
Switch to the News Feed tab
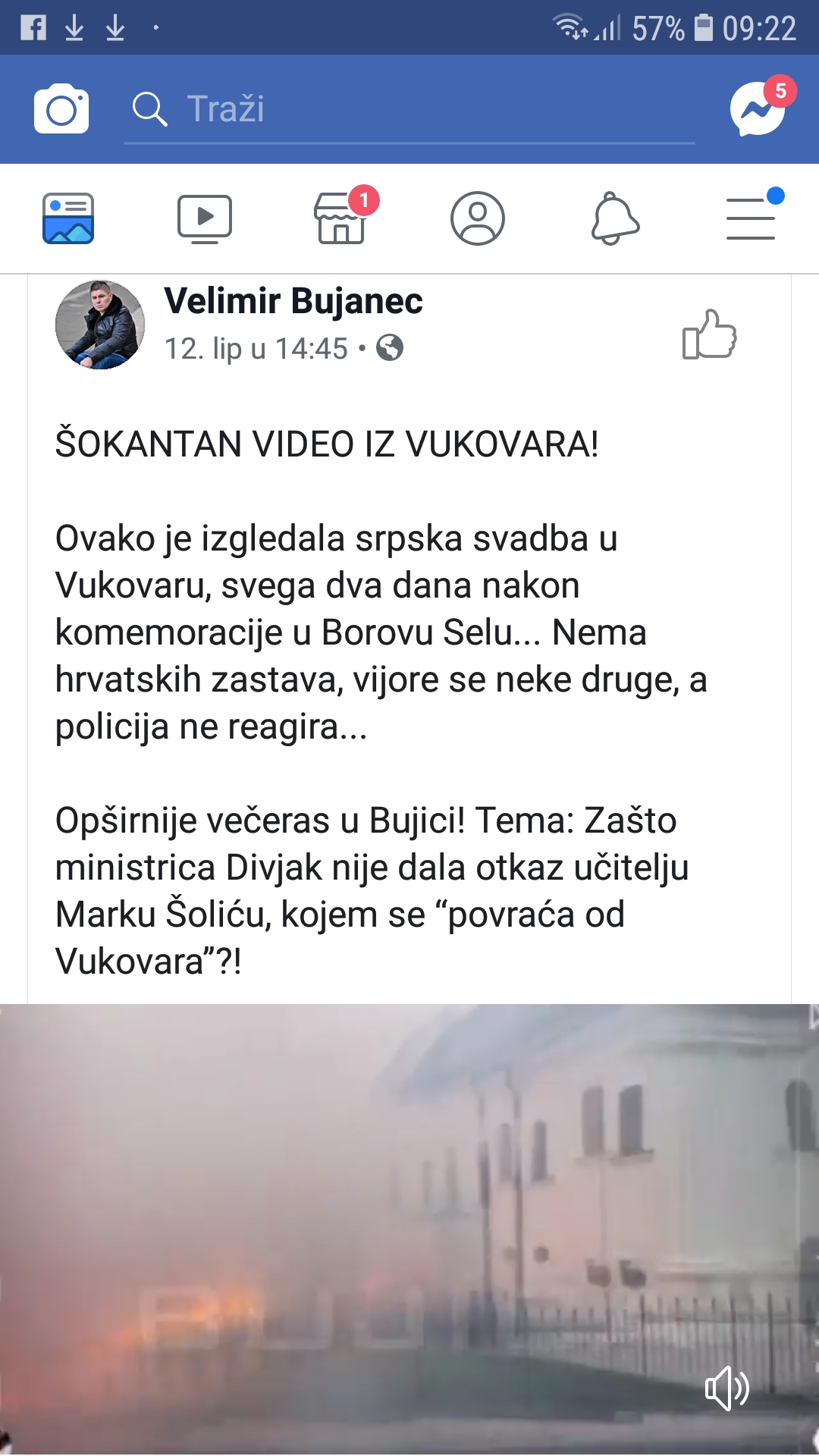(x=68, y=218)
